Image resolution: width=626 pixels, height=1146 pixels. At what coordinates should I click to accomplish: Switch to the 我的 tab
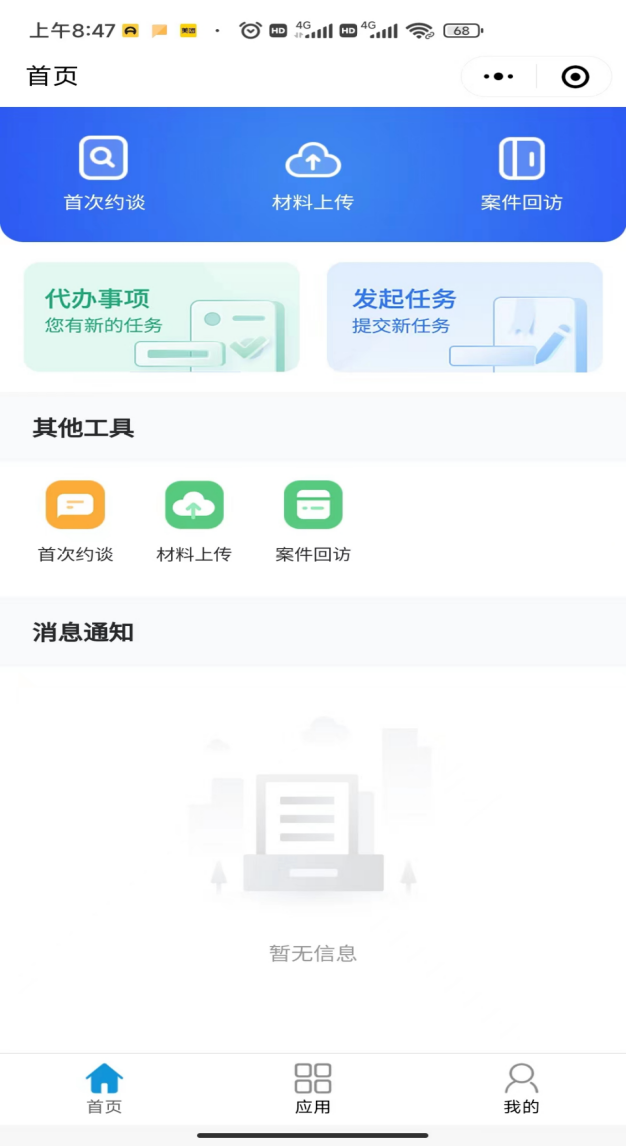pos(521,1088)
